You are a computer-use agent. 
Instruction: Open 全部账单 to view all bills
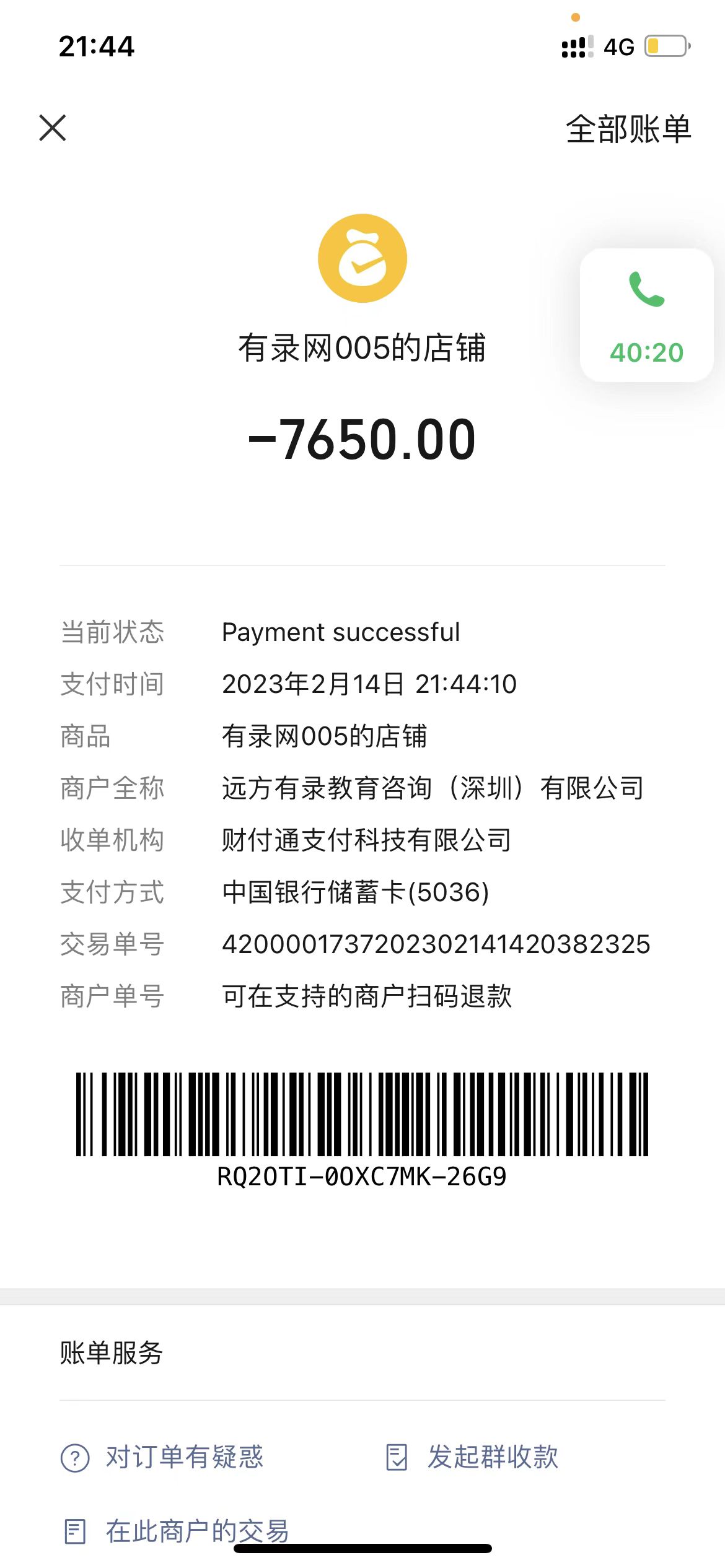click(x=628, y=129)
